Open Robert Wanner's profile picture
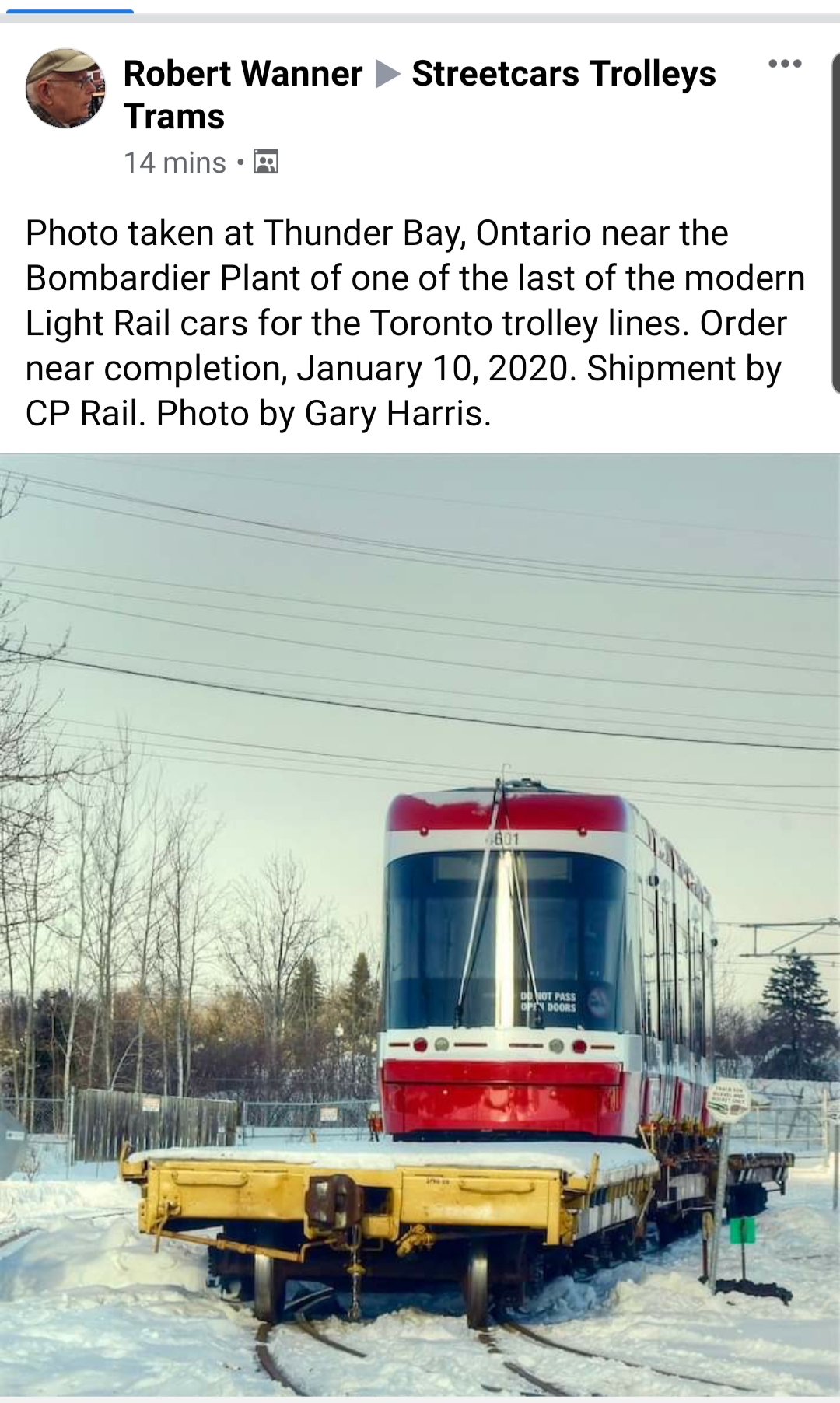 [x=65, y=88]
